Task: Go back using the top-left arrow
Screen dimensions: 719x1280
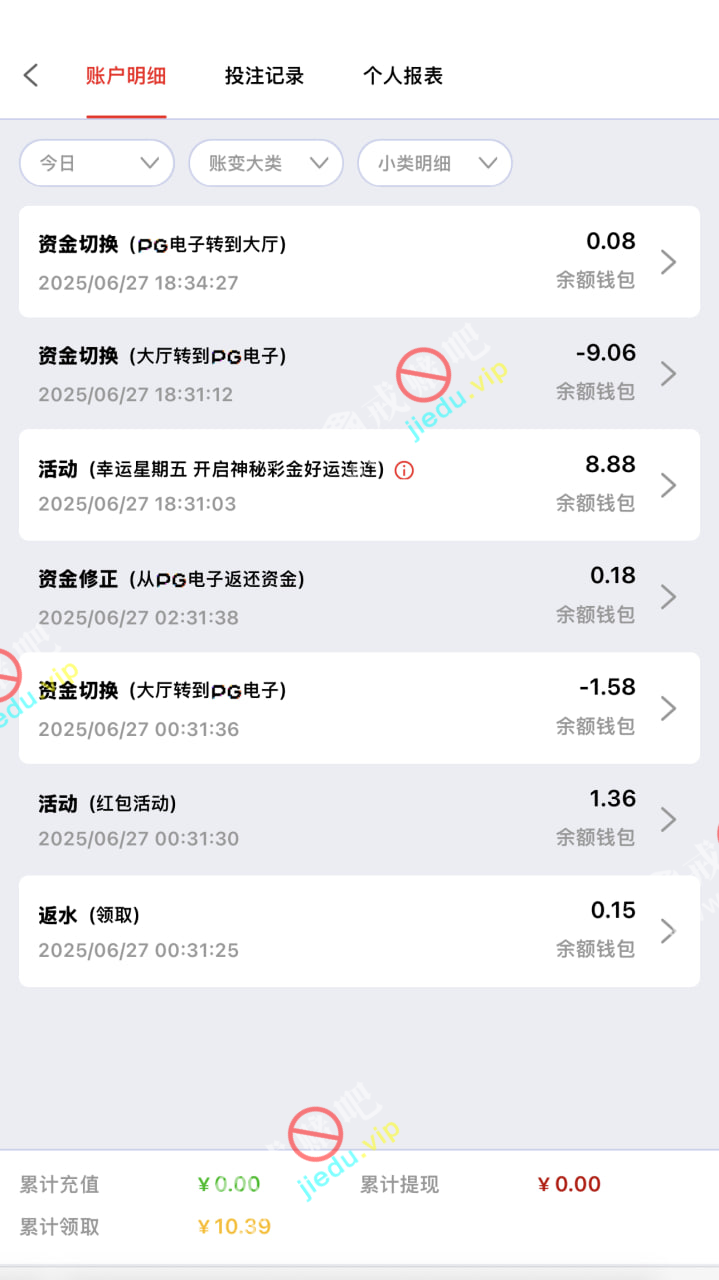Action: (31, 75)
